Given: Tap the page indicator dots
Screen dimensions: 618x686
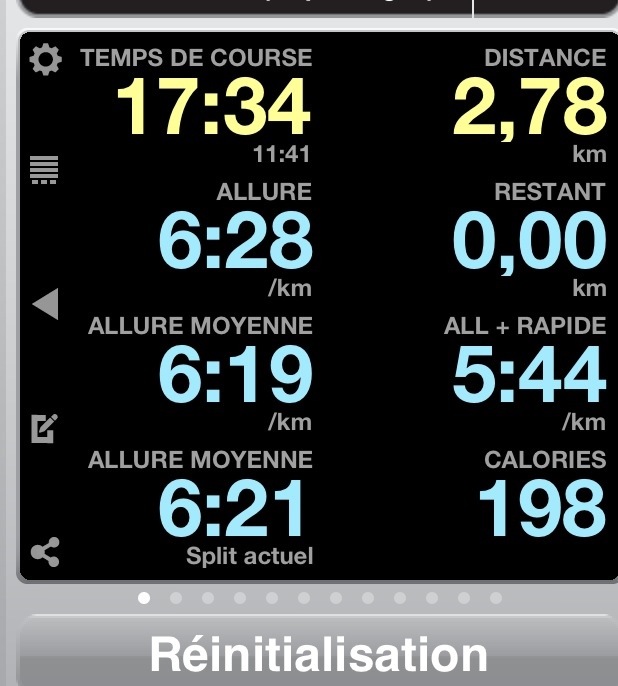Looking at the screenshot, I should 320,598.
